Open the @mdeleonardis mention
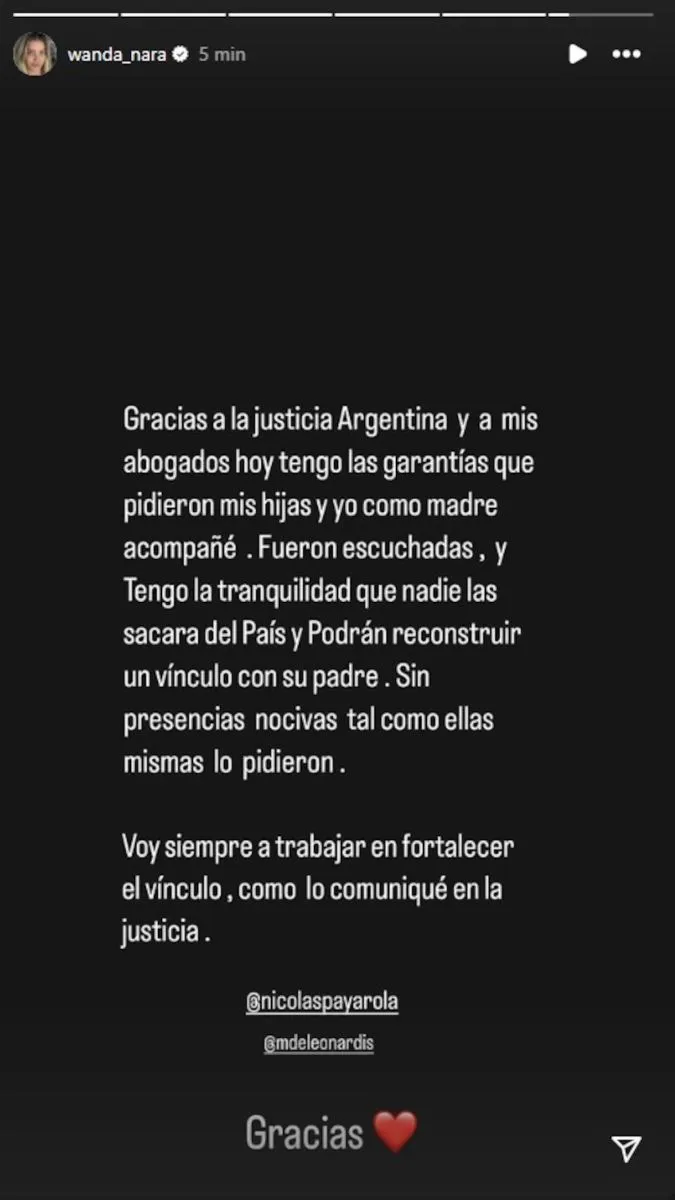 coord(319,1043)
